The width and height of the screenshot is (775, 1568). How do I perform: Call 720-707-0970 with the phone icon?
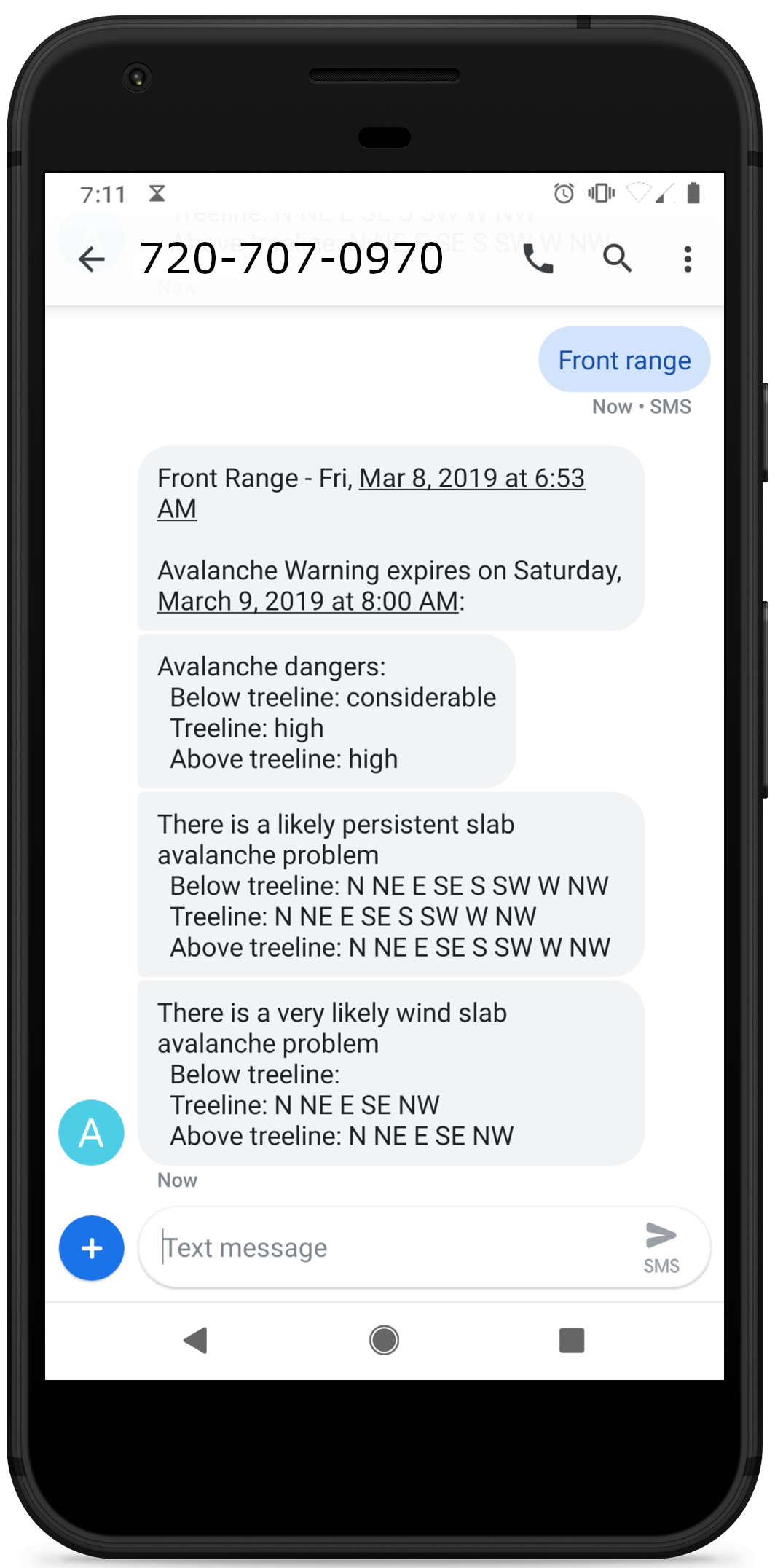(x=538, y=259)
